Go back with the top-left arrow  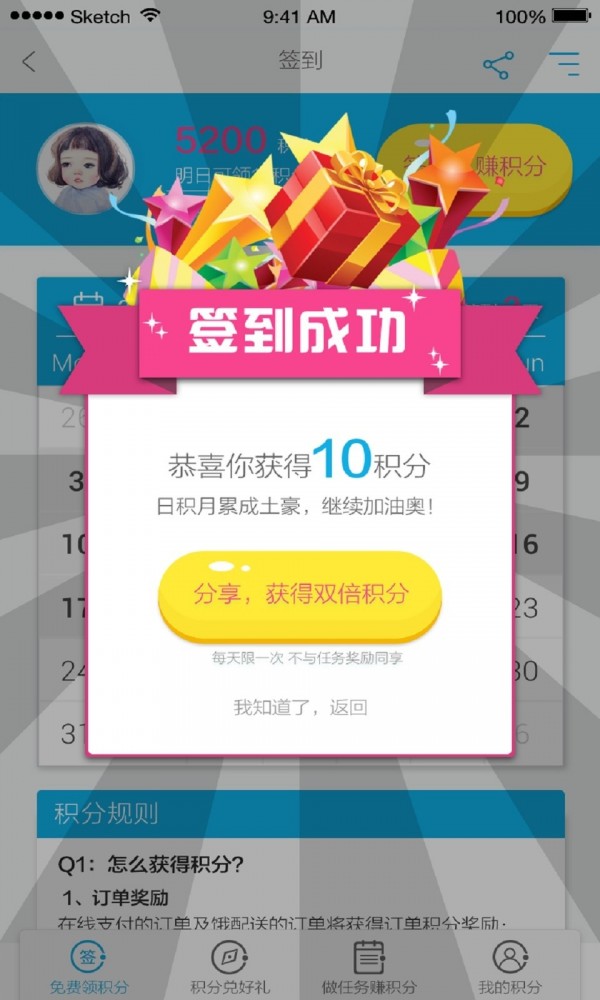click(29, 62)
